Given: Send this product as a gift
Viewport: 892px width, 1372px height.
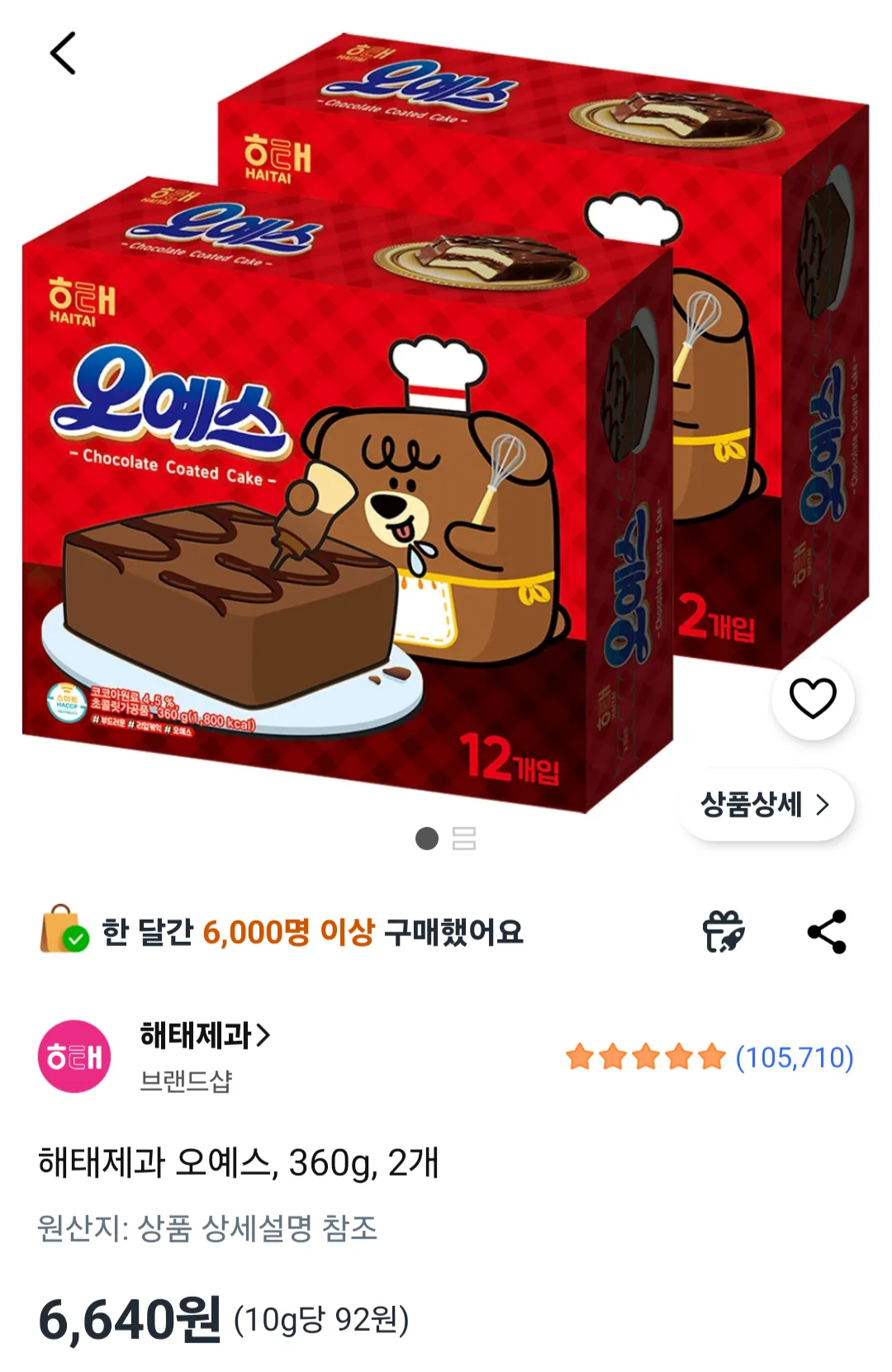Looking at the screenshot, I should [x=724, y=932].
